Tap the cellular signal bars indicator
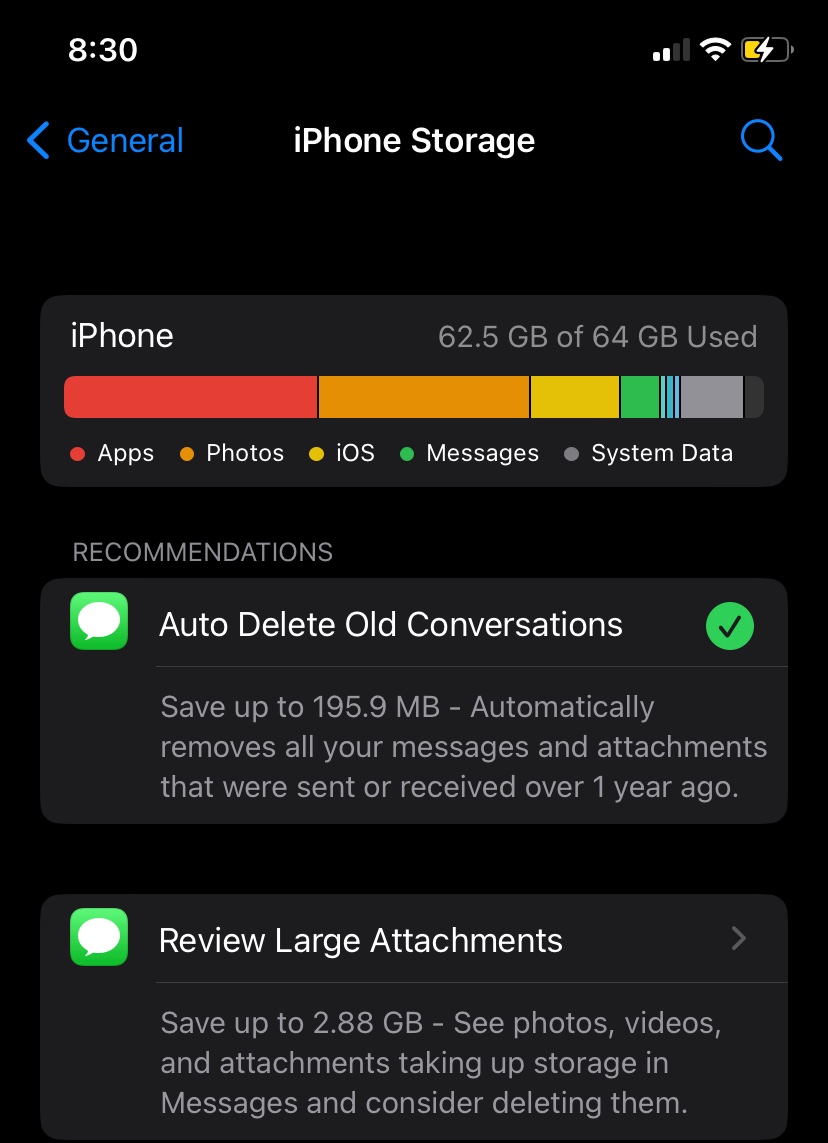The width and height of the screenshot is (828, 1143). pyautogui.click(x=671, y=48)
